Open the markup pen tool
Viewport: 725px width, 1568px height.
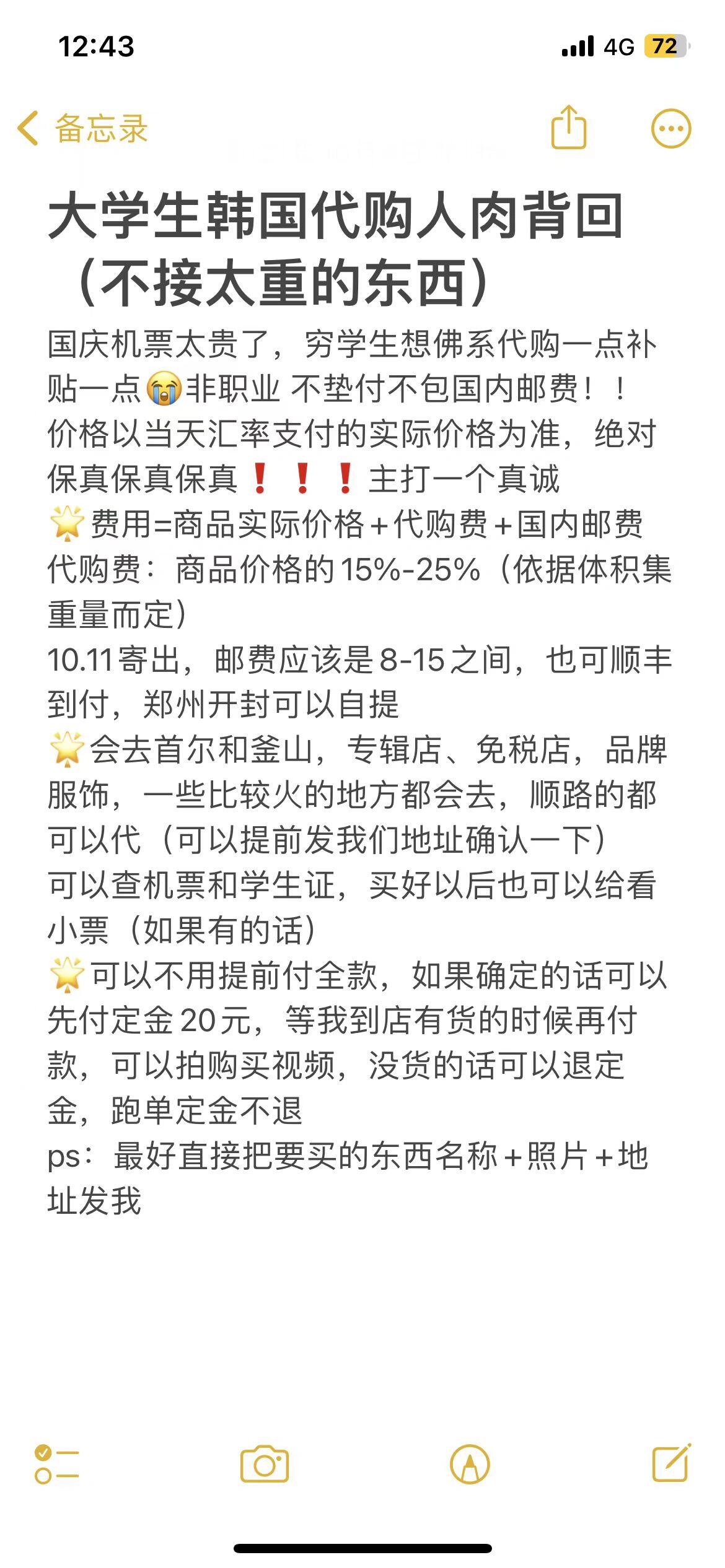pyautogui.click(x=470, y=1465)
